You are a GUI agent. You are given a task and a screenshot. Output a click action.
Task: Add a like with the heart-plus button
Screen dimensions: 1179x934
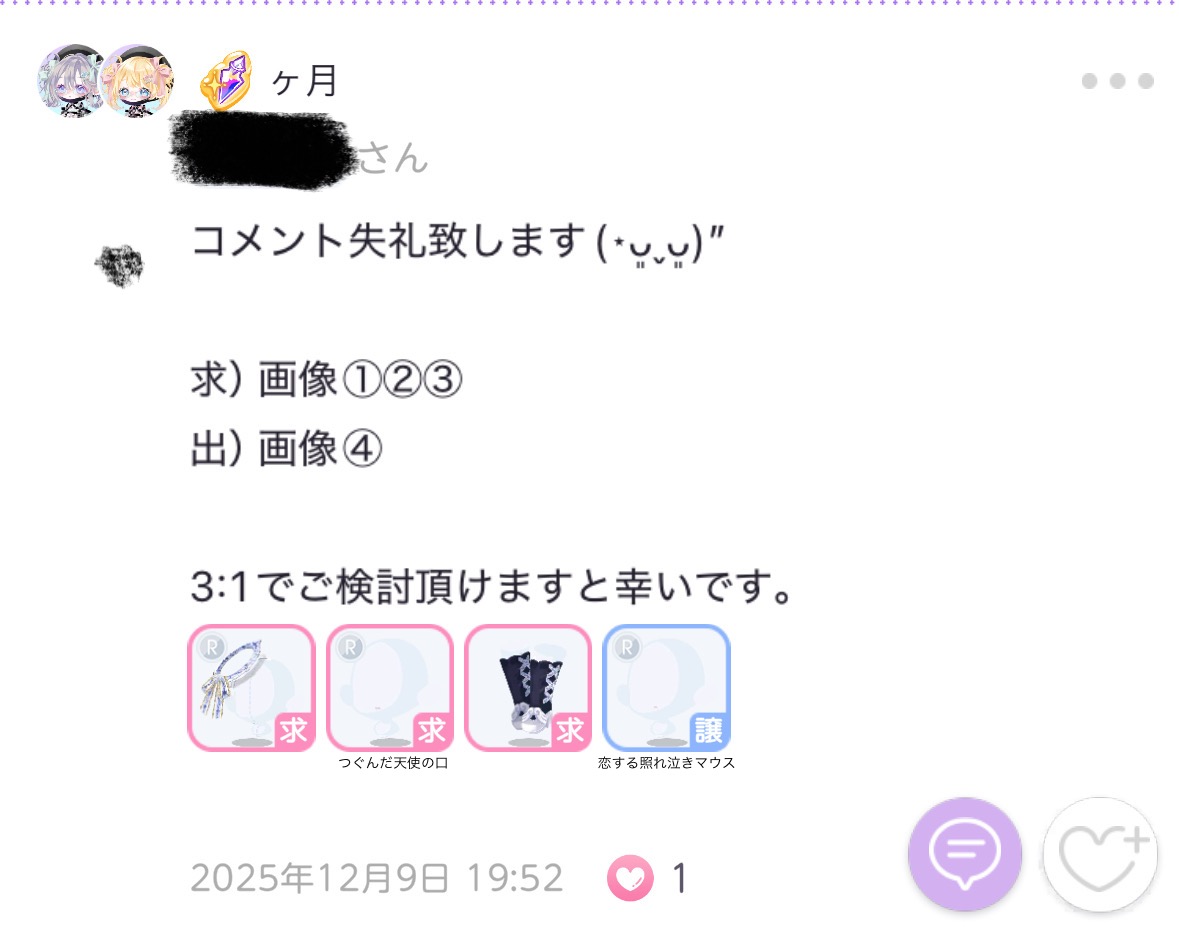click(x=1100, y=854)
